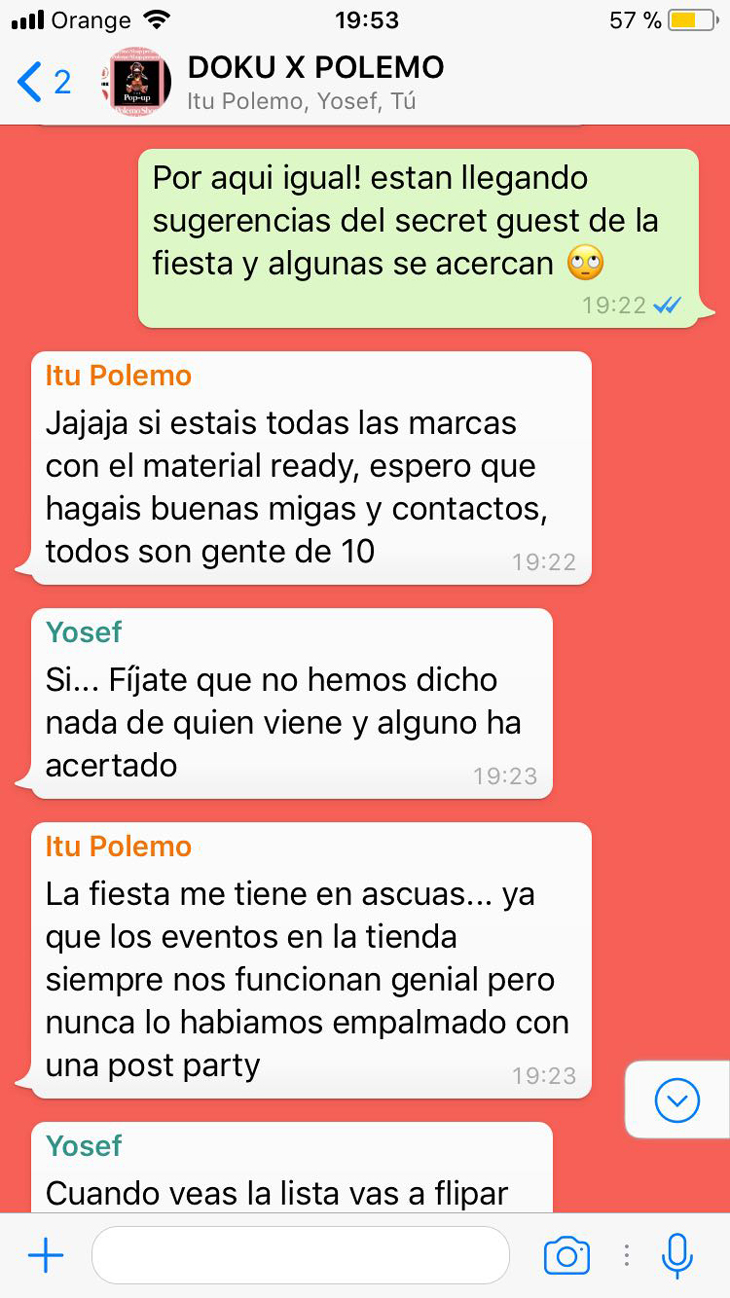The image size is (730, 1298).
Task: Tap the group profile picture
Action: point(136,82)
